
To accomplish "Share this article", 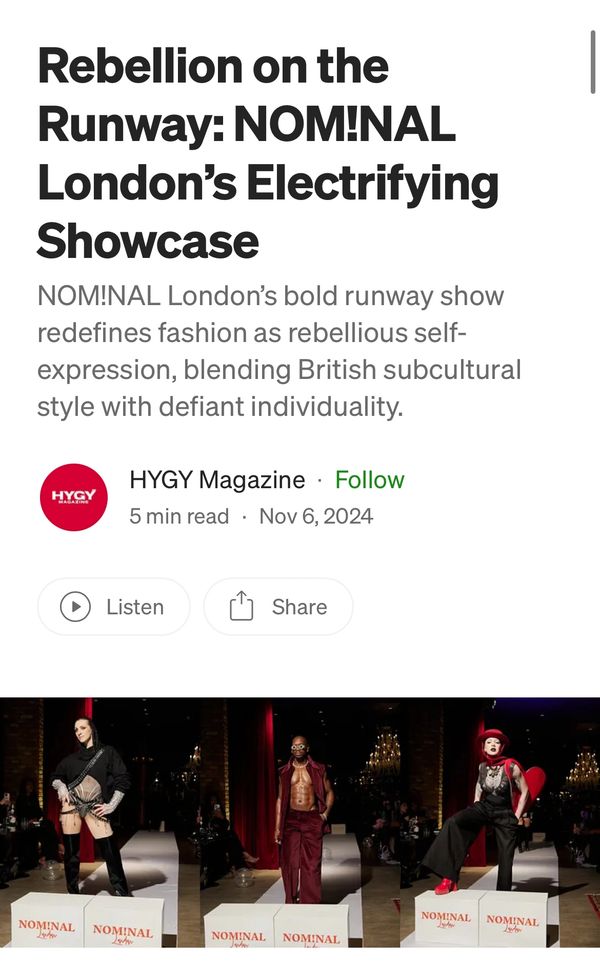I will [x=278, y=607].
